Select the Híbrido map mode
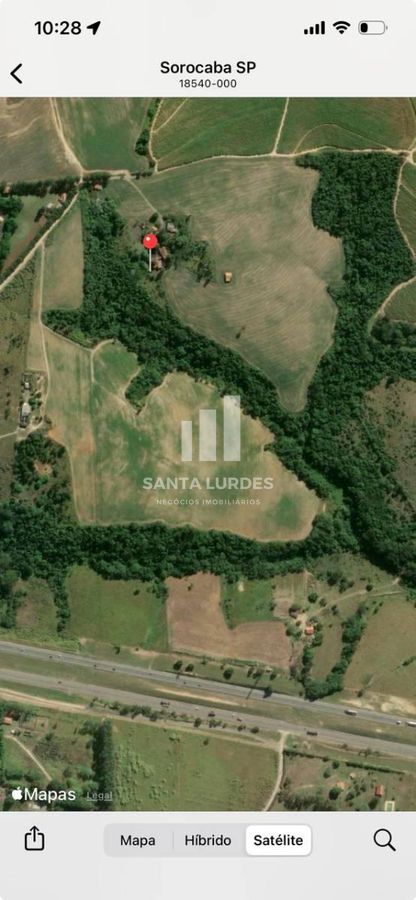 point(208,840)
